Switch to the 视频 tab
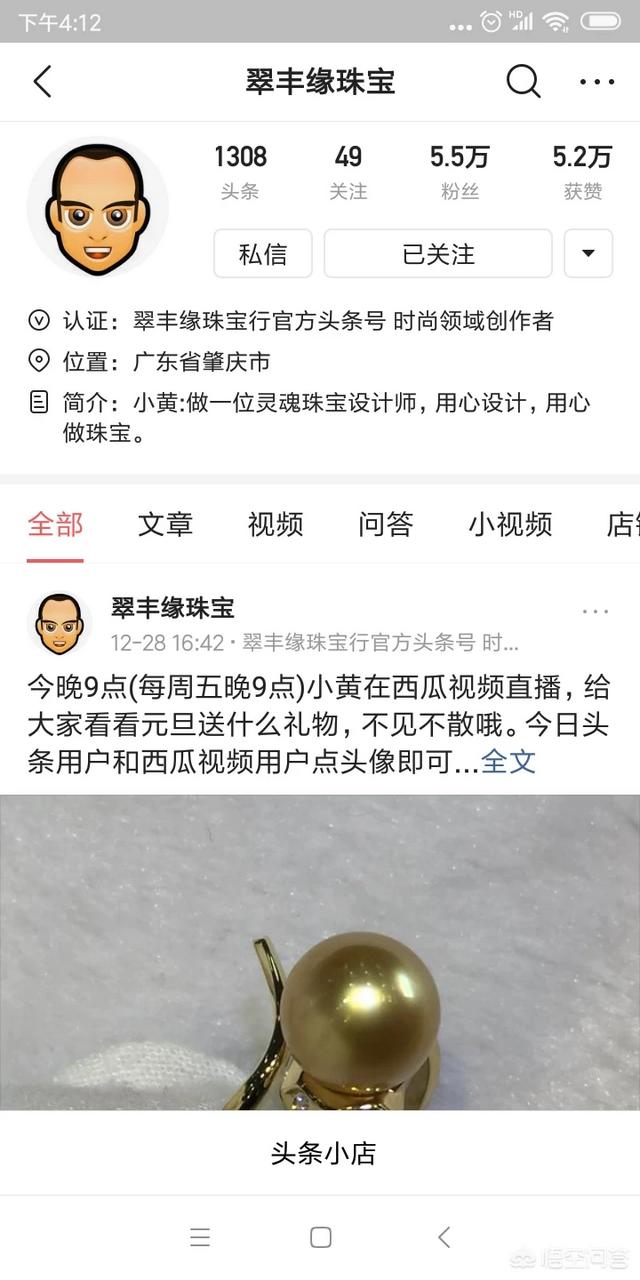This screenshot has height=1280, width=640. [275, 524]
